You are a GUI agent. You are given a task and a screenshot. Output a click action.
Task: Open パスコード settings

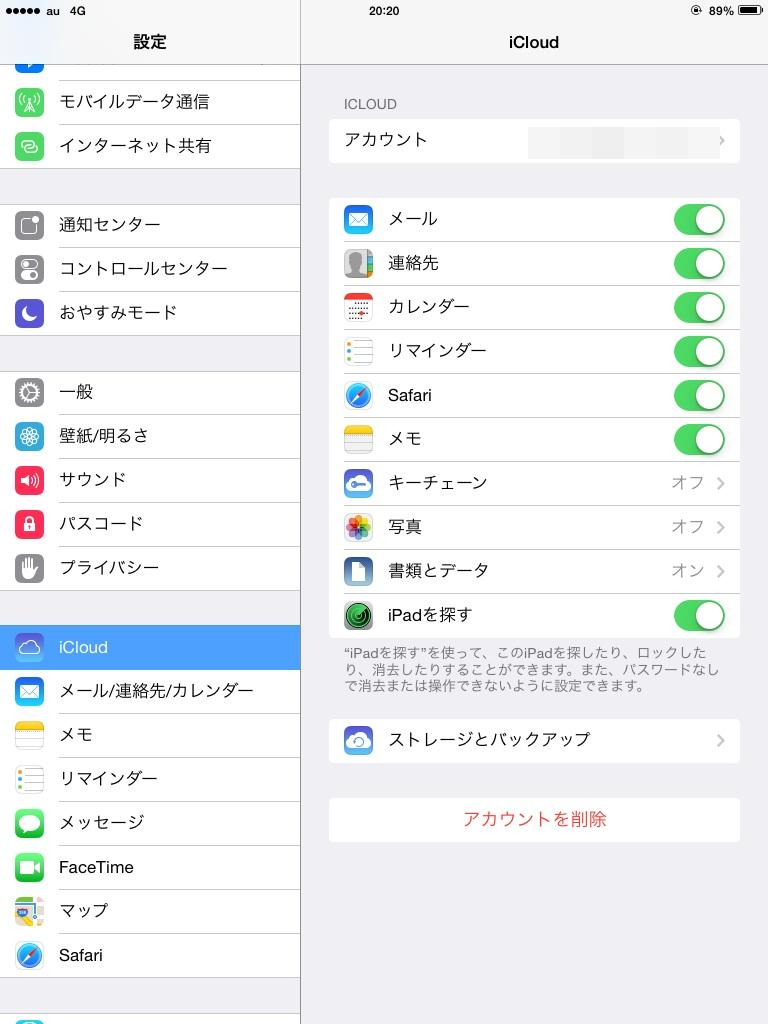[150, 524]
